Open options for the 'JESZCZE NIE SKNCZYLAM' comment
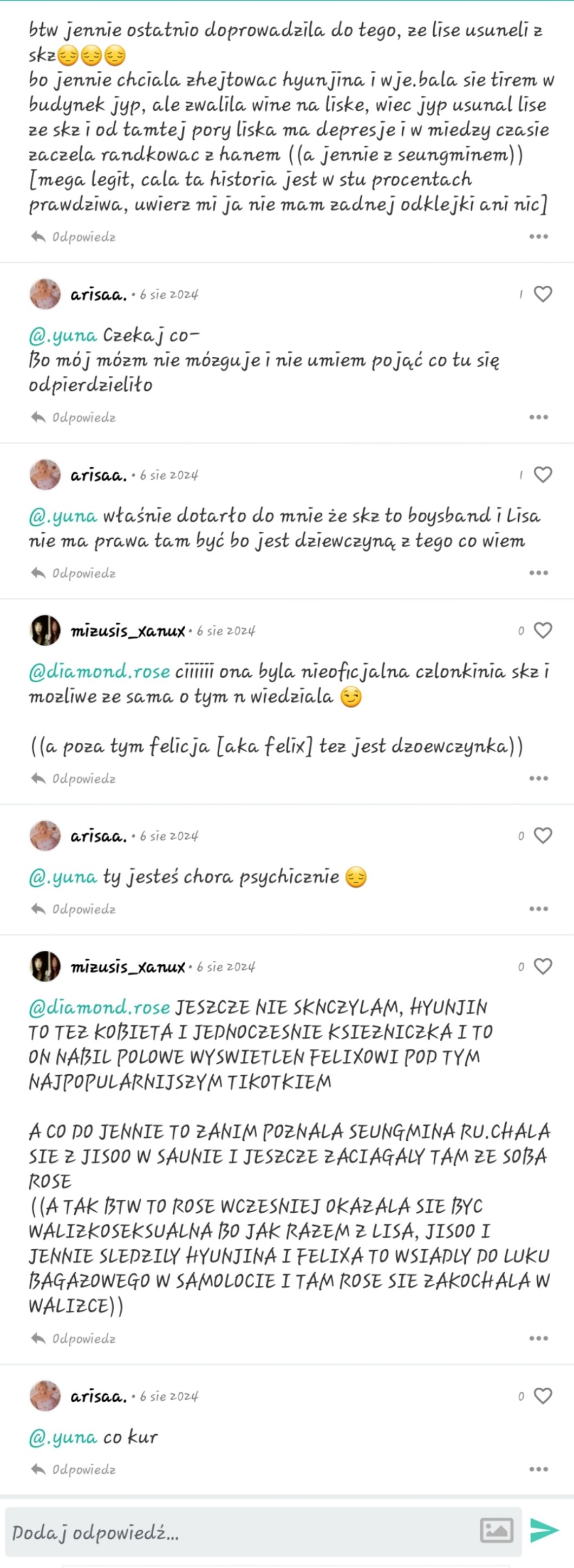This screenshot has width=574, height=1568. click(x=539, y=1338)
